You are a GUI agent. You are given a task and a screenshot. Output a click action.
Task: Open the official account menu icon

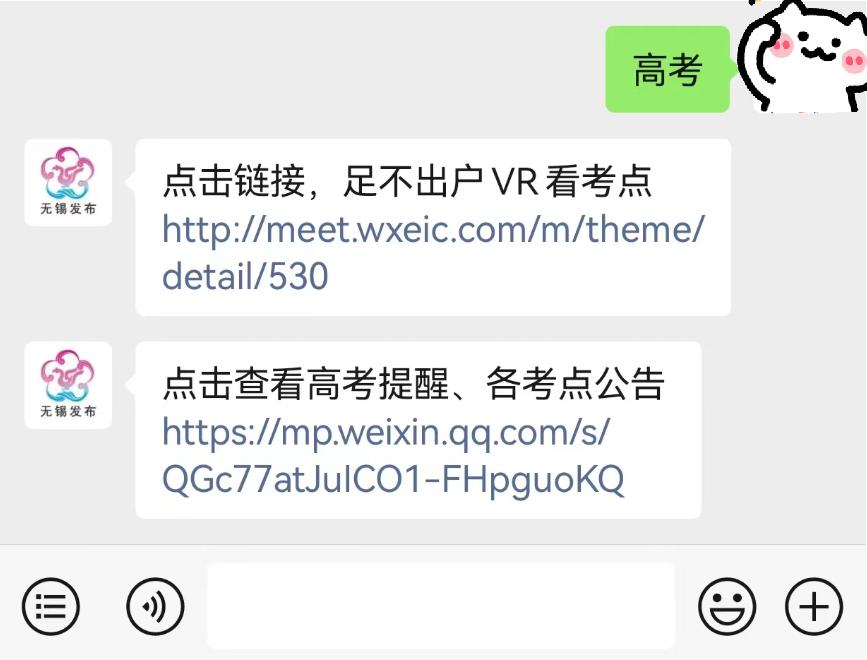point(51,605)
